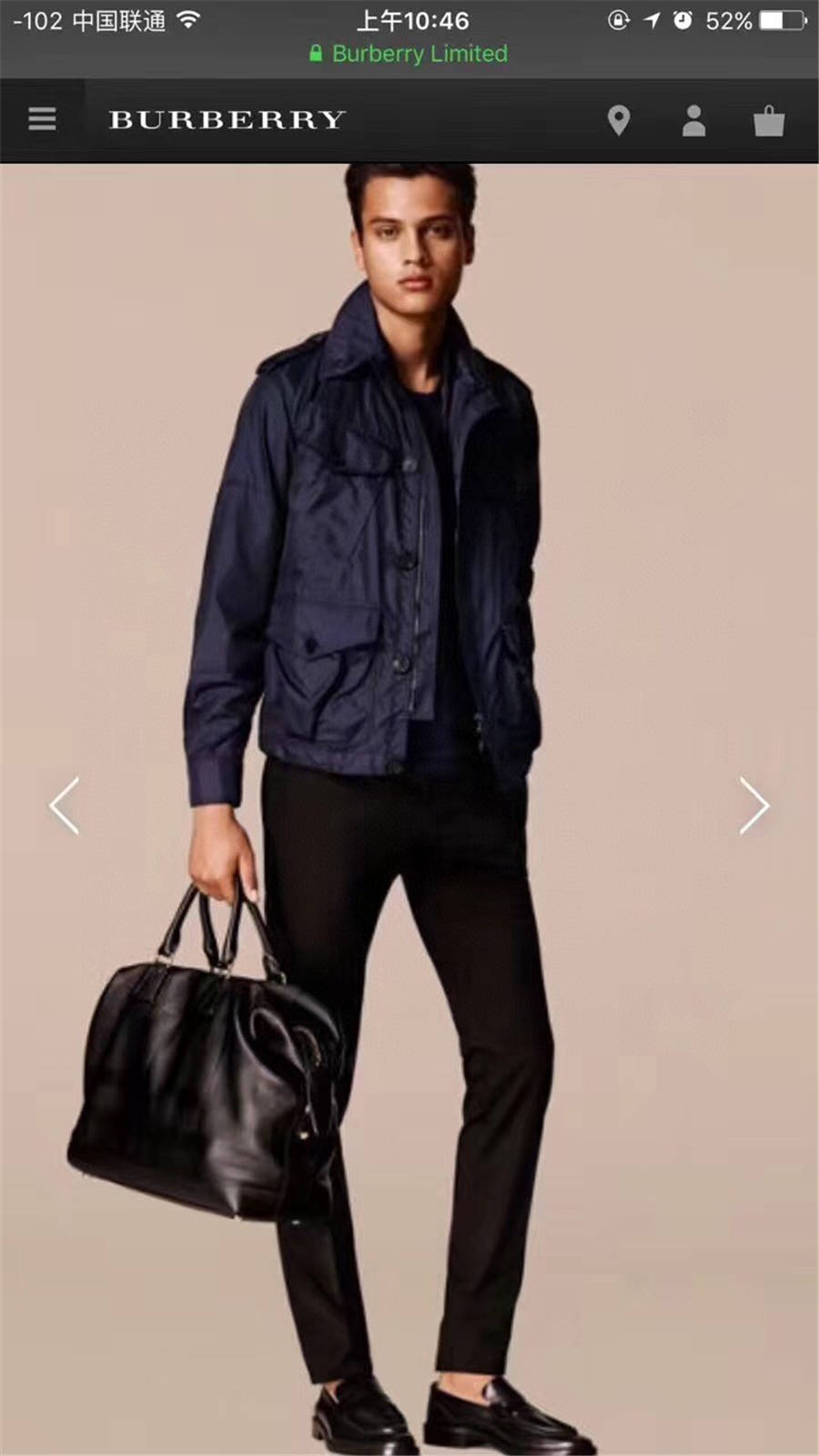Open the account profile icon
This screenshot has height=1456, width=819.
693,120
